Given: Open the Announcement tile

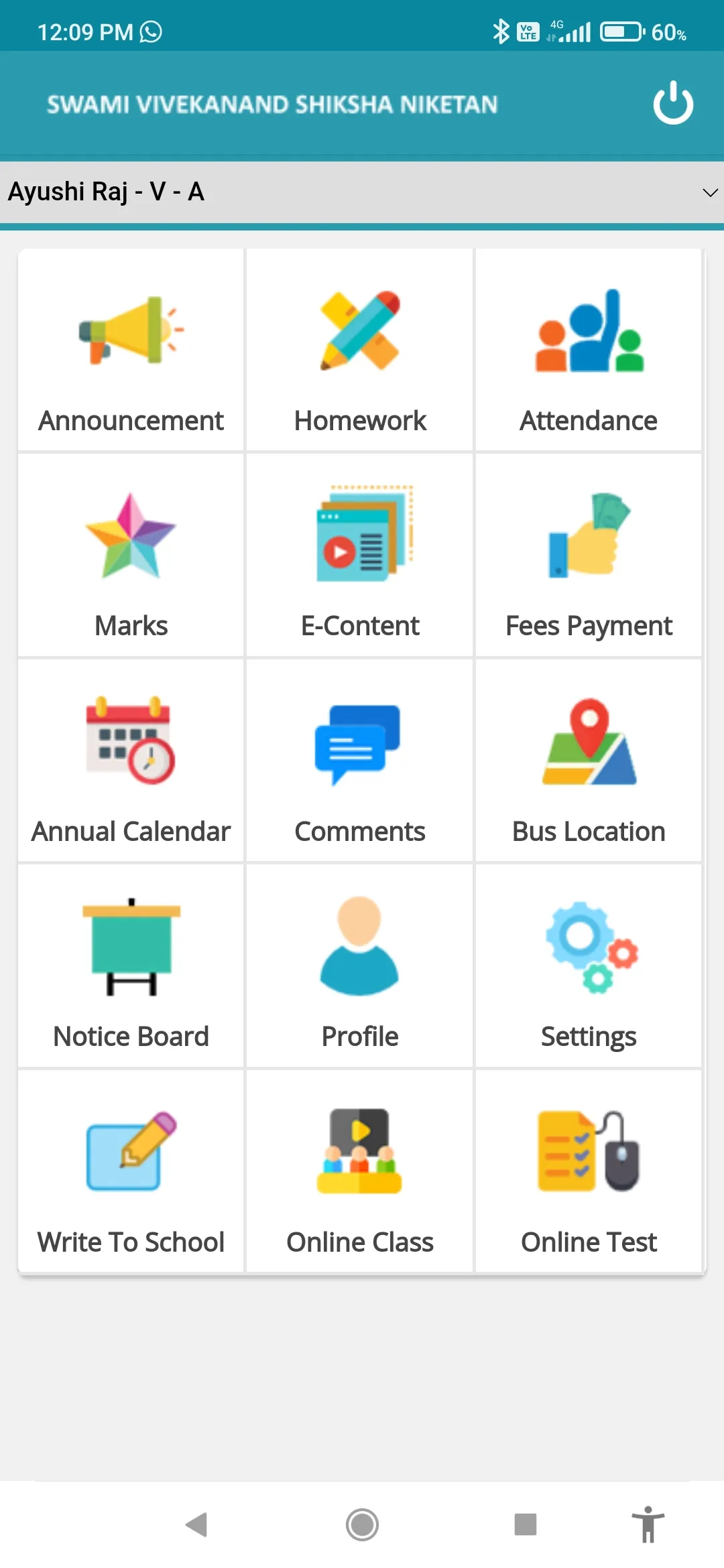Looking at the screenshot, I should click(x=131, y=350).
